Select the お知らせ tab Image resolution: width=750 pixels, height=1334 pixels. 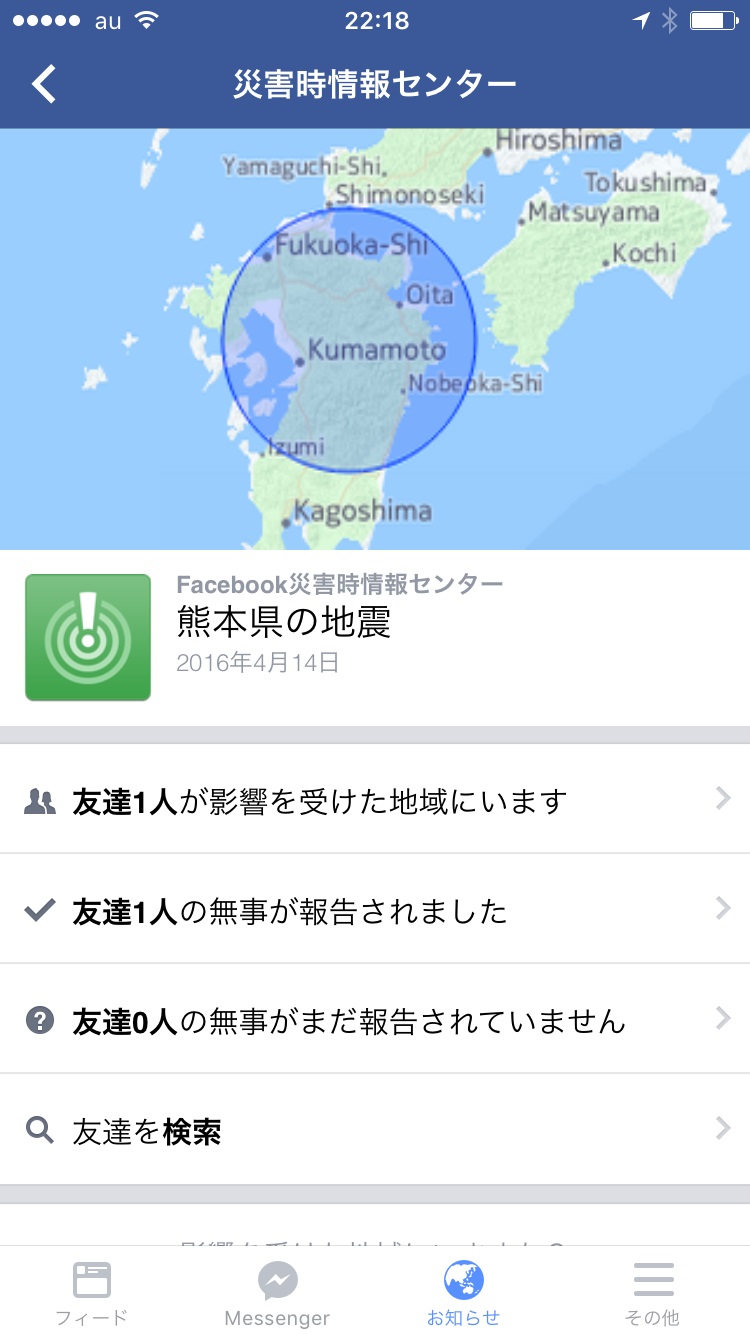click(463, 1291)
